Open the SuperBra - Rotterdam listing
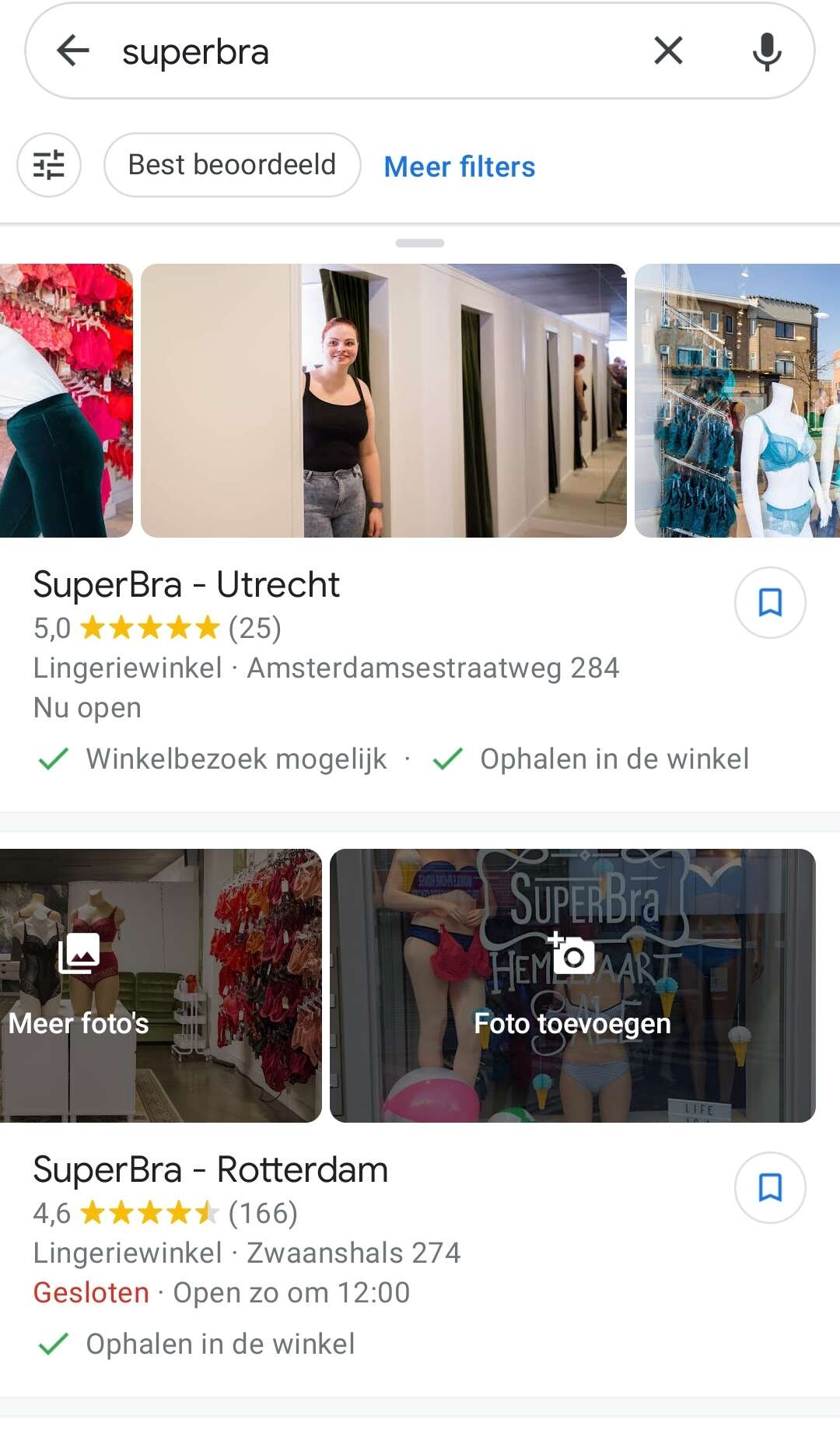Image resolution: width=840 pixels, height=1430 pixels. [x=211, y=1170]
